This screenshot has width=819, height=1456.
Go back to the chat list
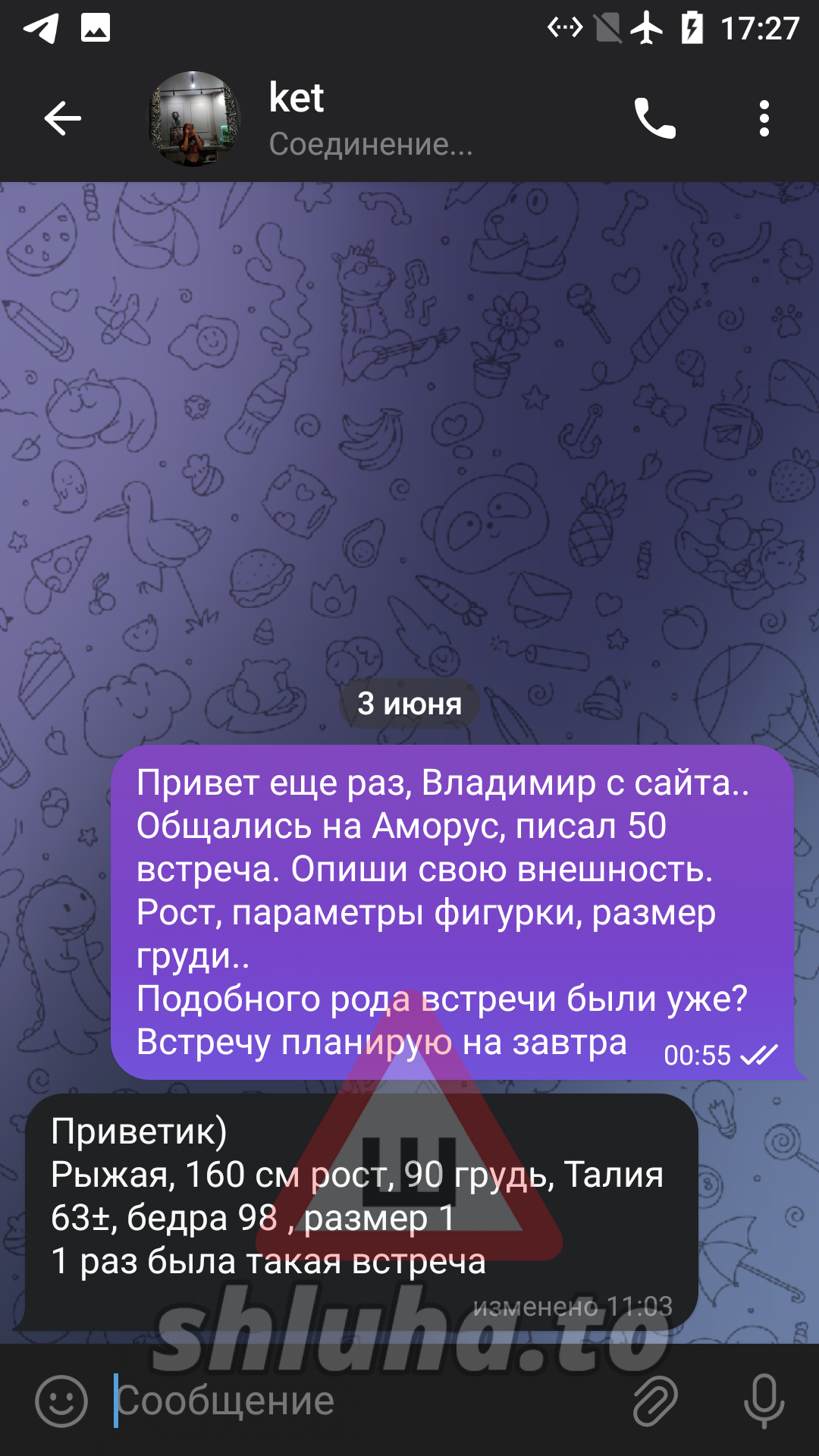[62, 118]
